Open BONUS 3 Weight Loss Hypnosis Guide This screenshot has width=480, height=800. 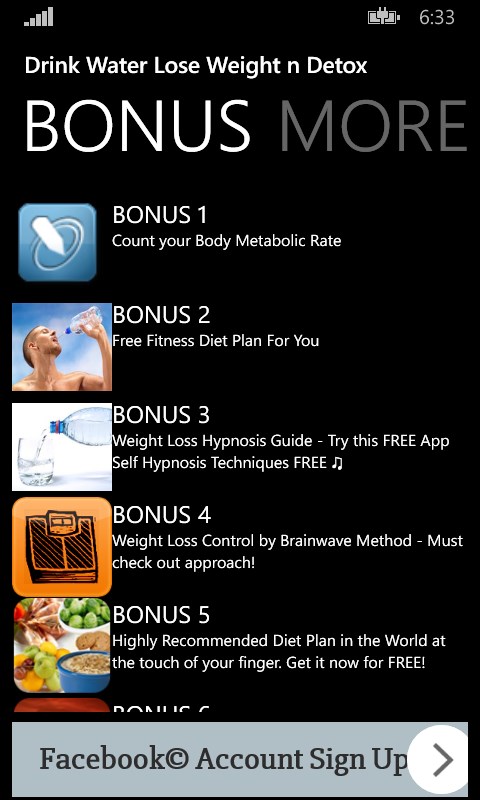click(x=240, y=447)
